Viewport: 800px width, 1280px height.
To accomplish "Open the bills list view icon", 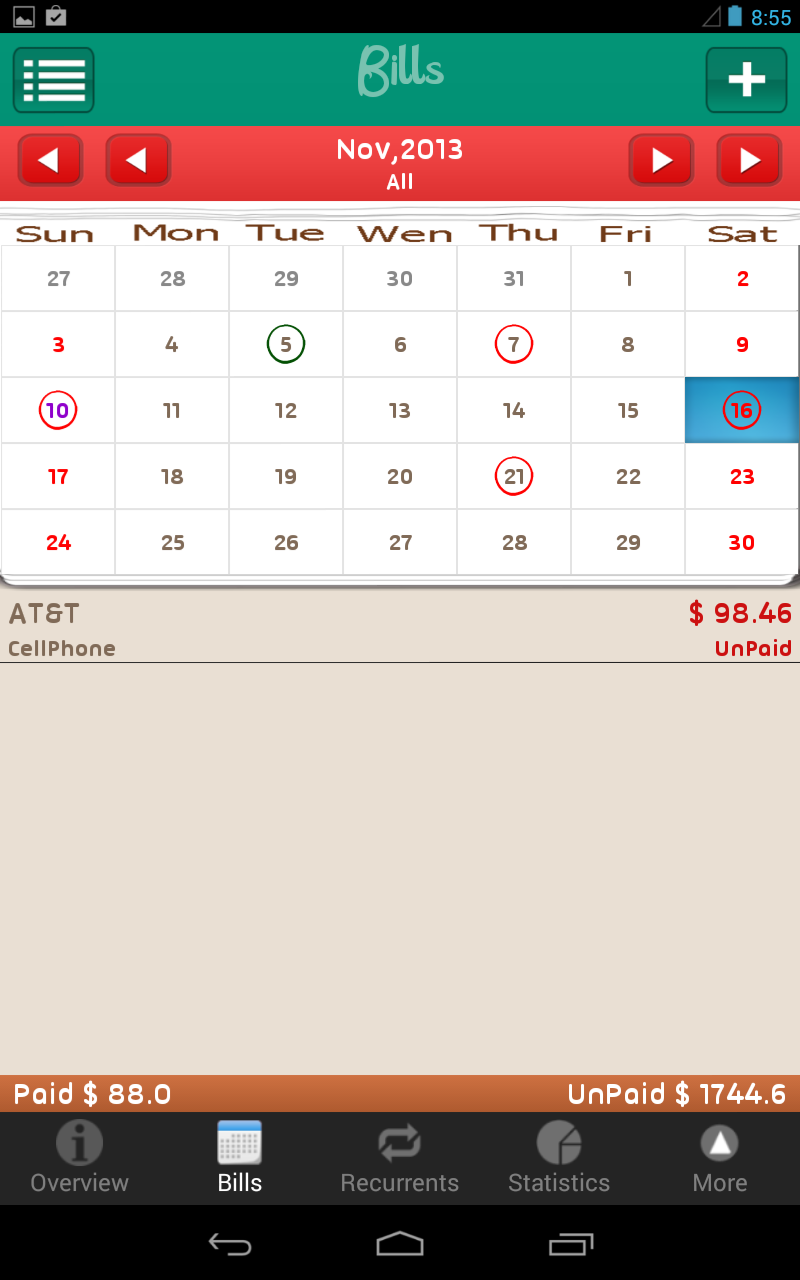I will (53, 80).
